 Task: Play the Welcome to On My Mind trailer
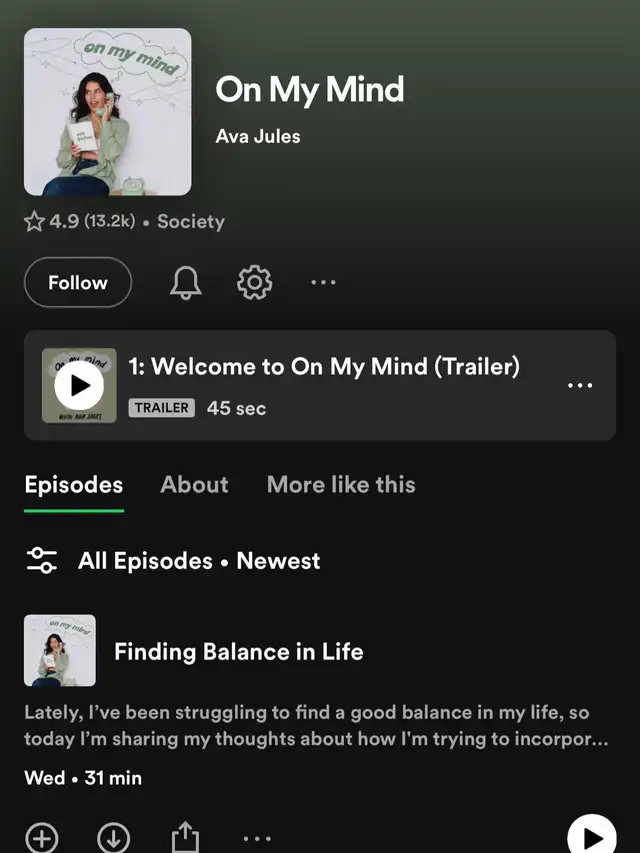pos(79,385)
